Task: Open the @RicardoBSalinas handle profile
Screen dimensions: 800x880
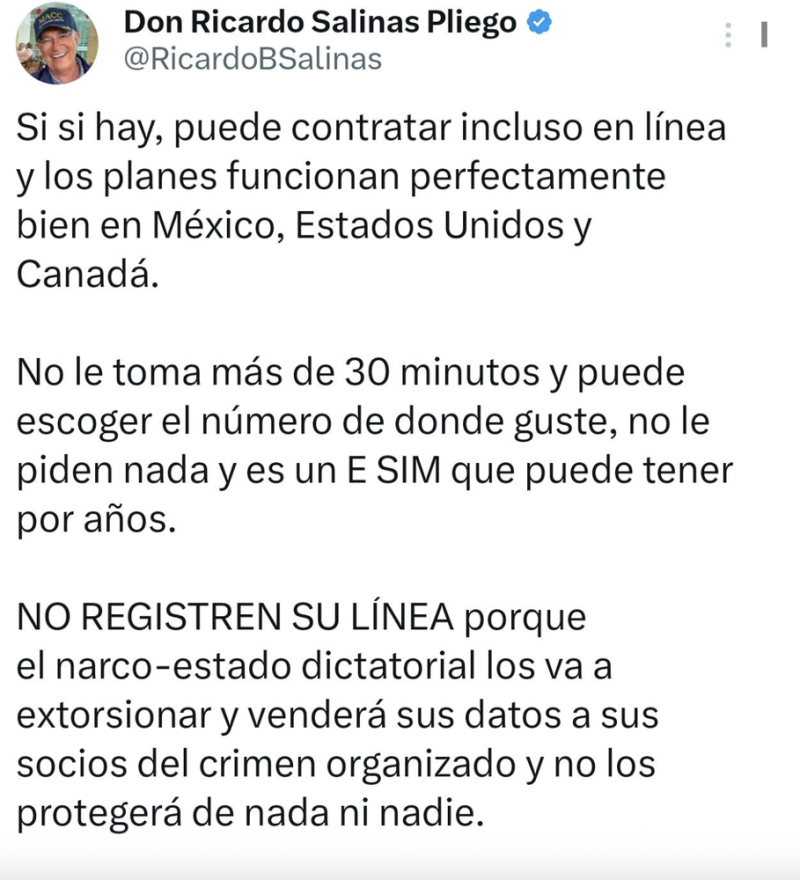Action: point(251,61)
